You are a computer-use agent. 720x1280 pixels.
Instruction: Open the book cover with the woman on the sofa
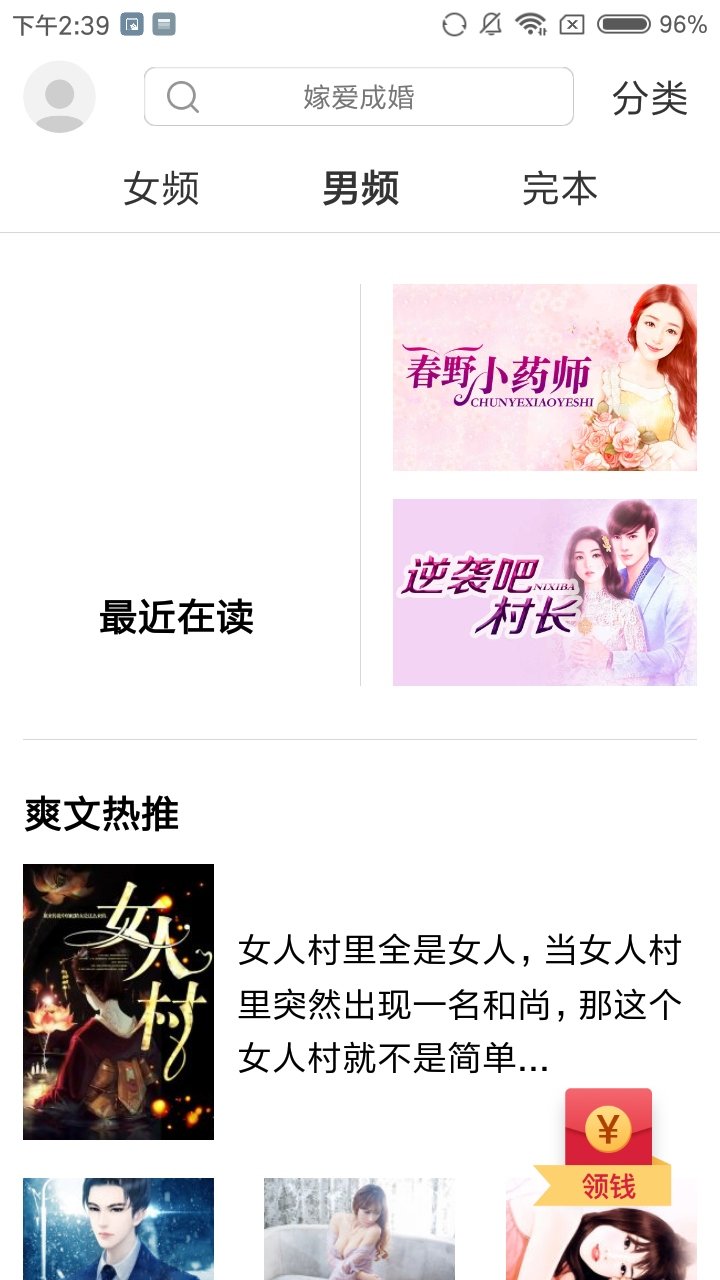point(359,1229)
